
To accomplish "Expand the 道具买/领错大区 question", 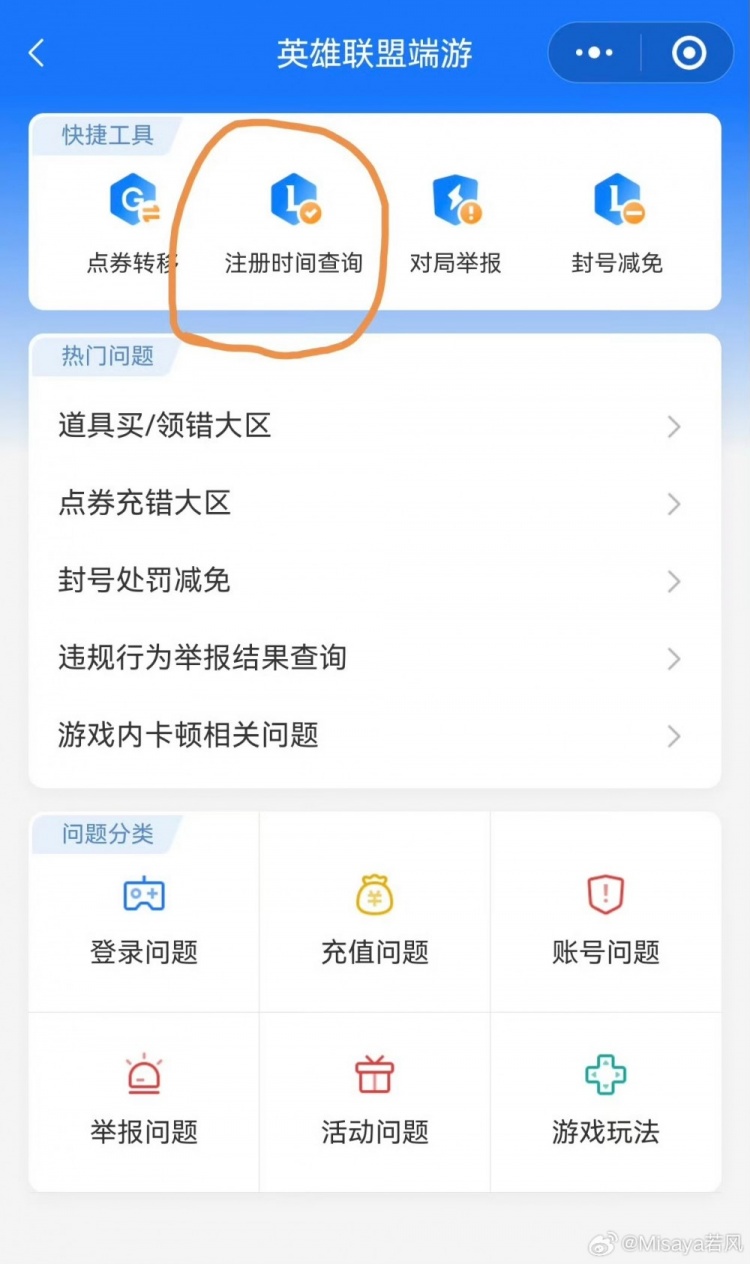I will point(375,427).
